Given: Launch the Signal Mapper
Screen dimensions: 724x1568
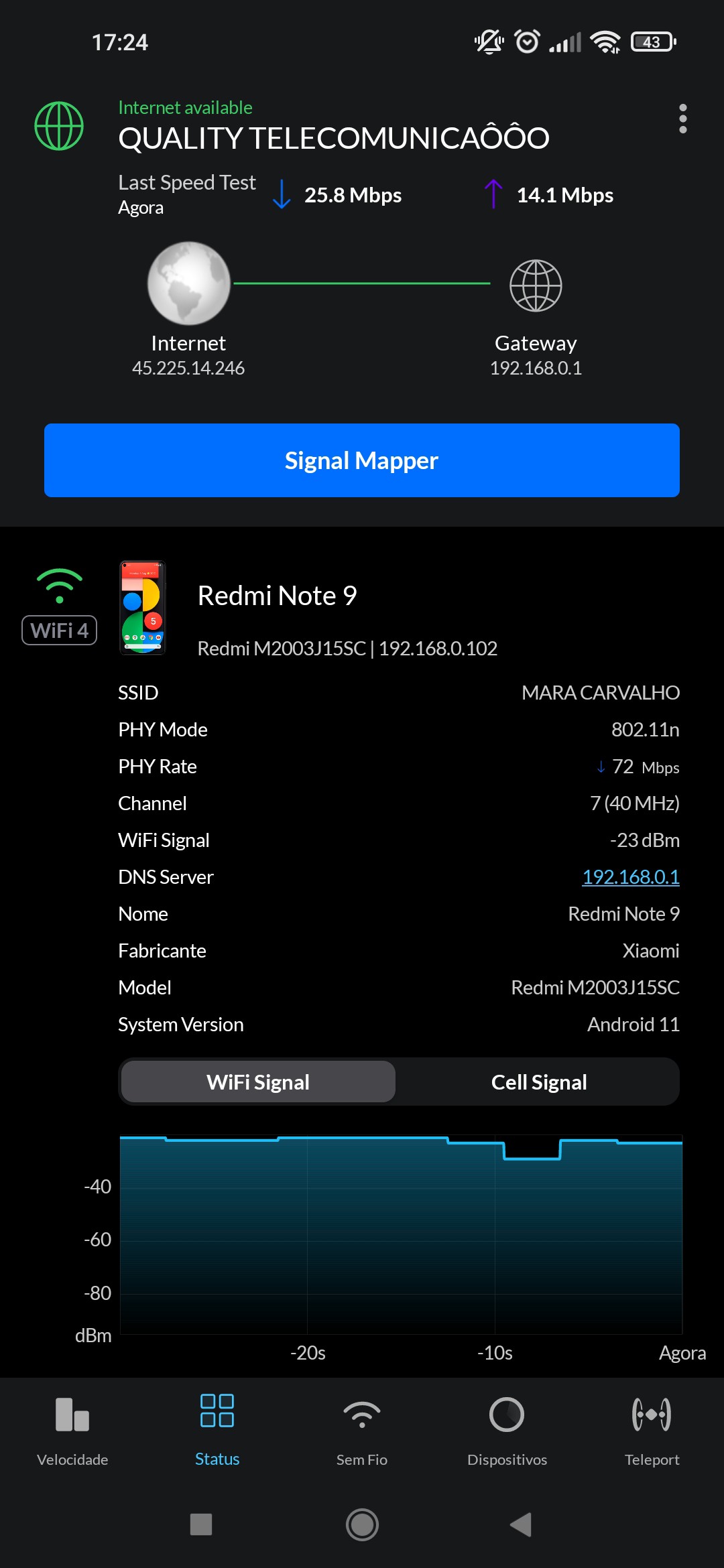Looking at the screenshot, I should click(362, 460).
